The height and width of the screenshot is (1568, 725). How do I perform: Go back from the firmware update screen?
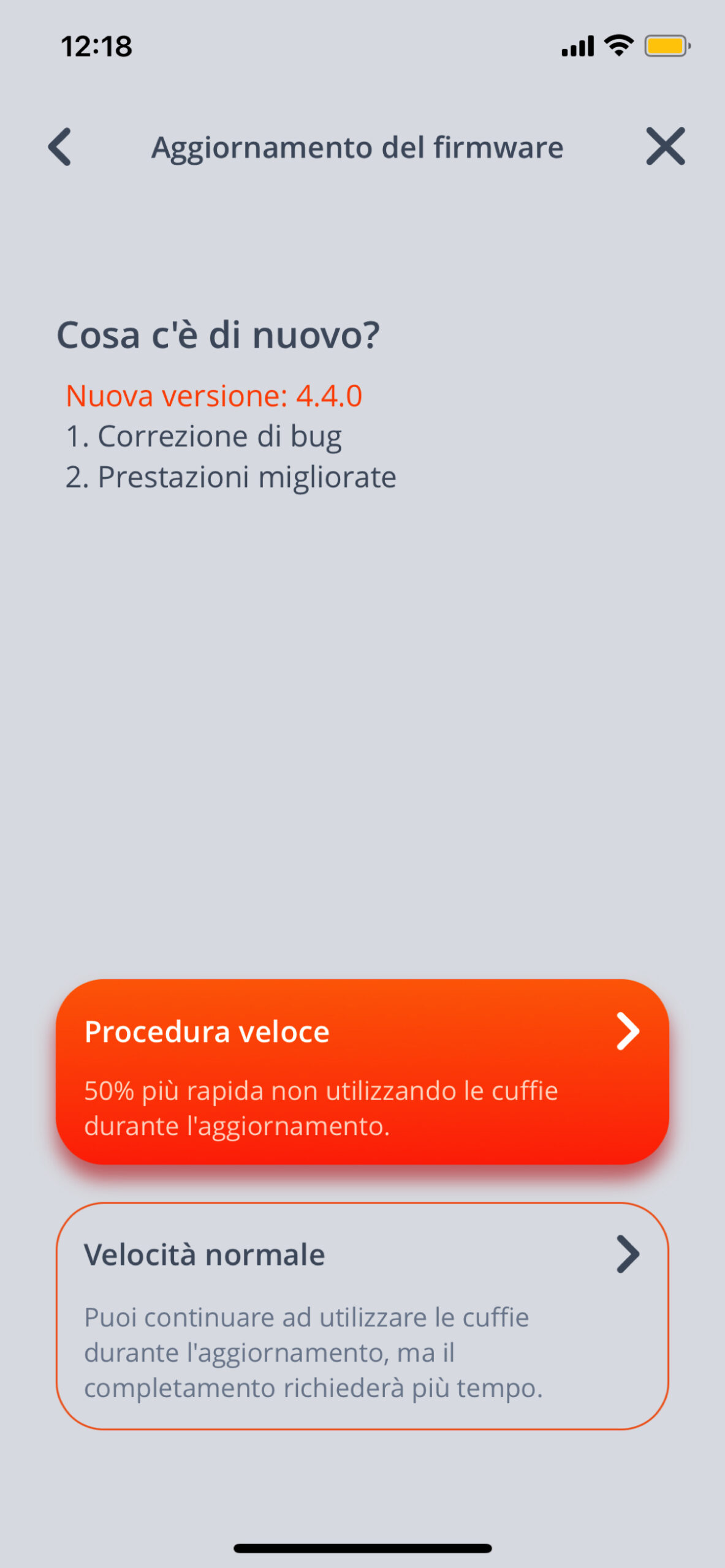click(x=60, y=147)
